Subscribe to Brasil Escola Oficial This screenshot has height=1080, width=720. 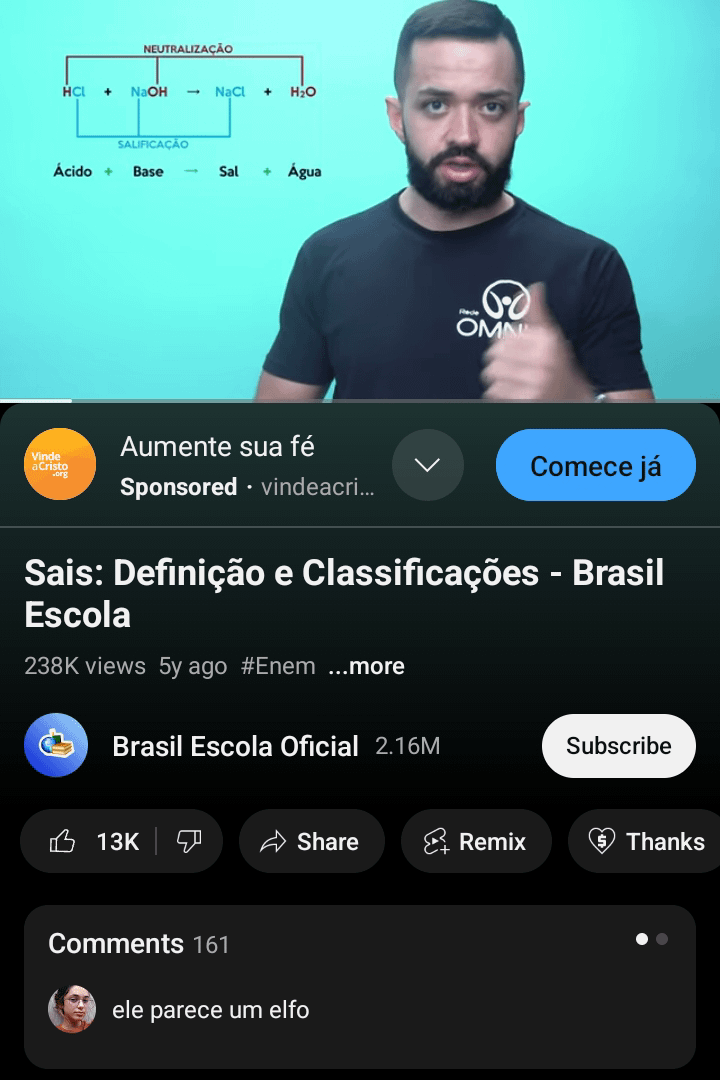(x=618, y=746)
